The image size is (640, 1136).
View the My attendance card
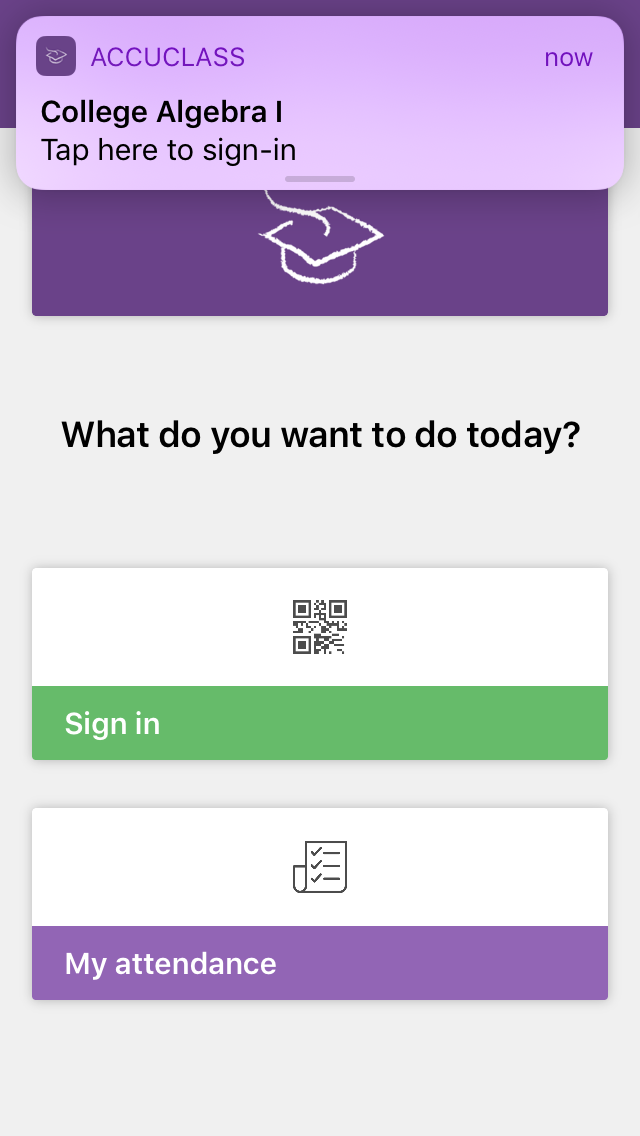[320, 904]
